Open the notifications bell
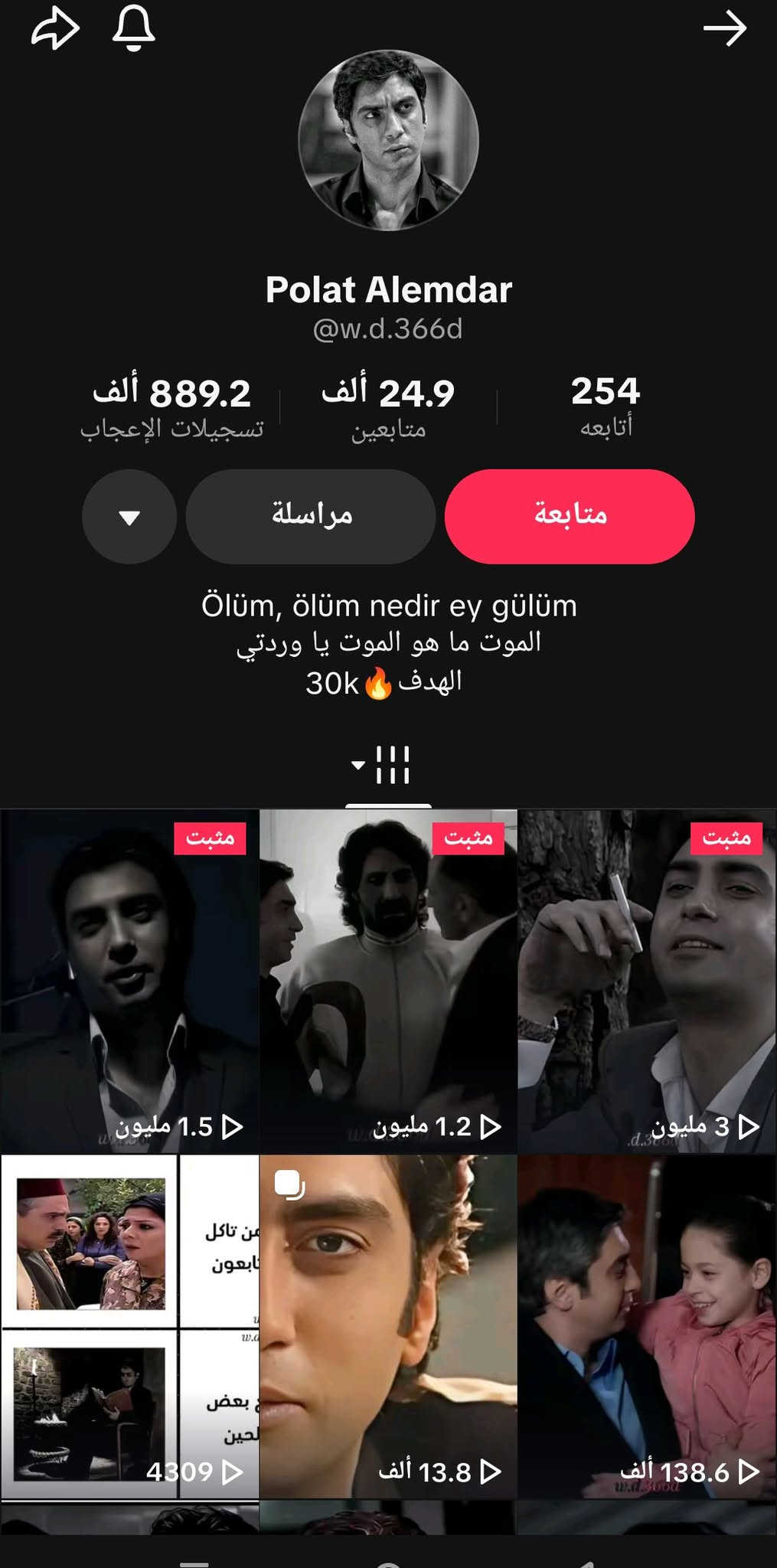The image size is (777, 1568). pos(134,30)
